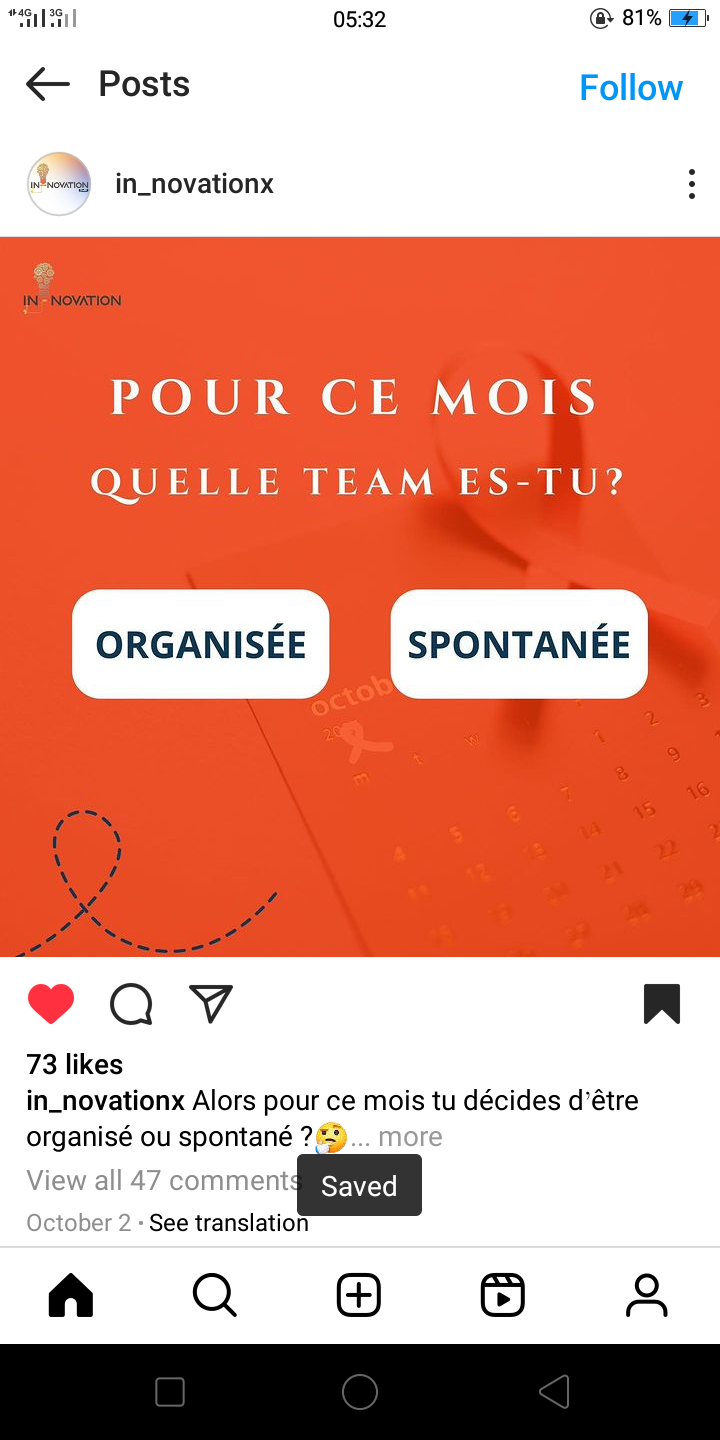Viewport: 720px width, 1440px height.
Task: Follow the in_novationx account
Action: [x=631, y=88]
